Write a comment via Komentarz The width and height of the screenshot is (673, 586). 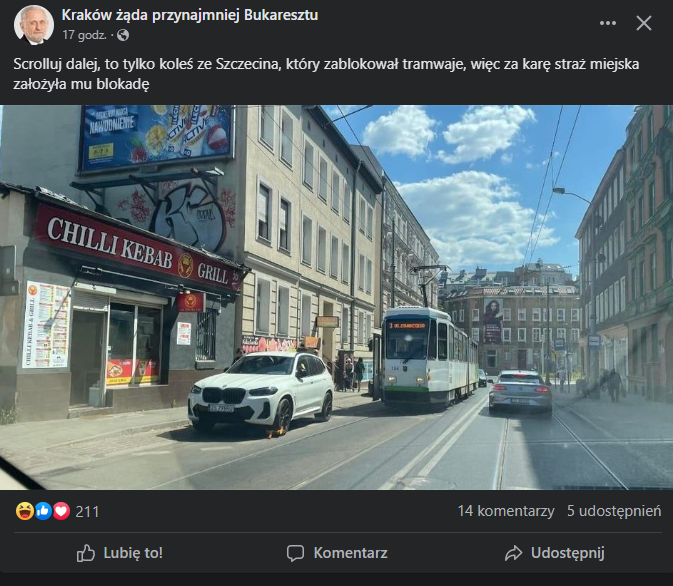tap(337, 553)
